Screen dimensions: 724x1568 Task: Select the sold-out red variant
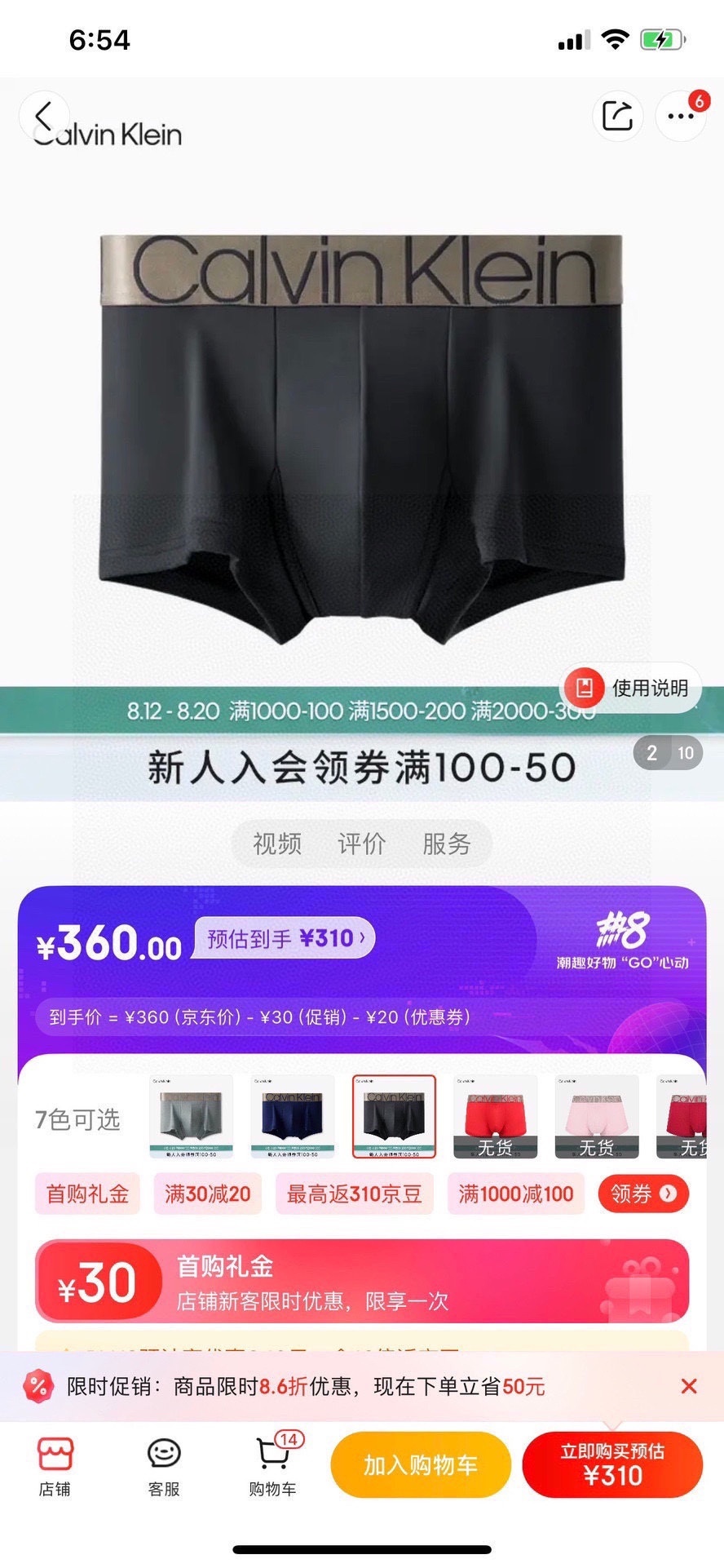pos(496,1114)
